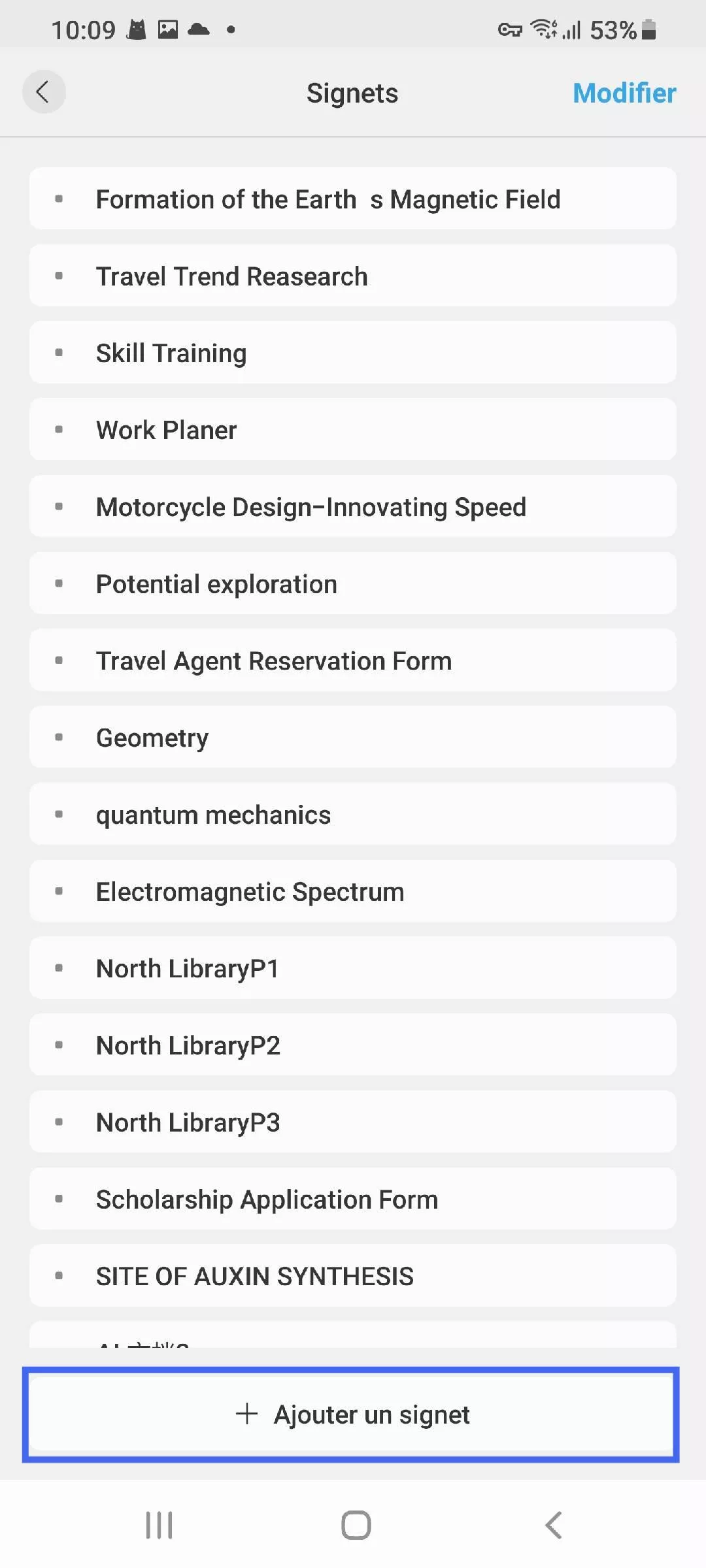The width and height of the screenshot is (706, 1568).
Task: Jump to quantum mechanics bookmark
Action: tap(214, 815)
